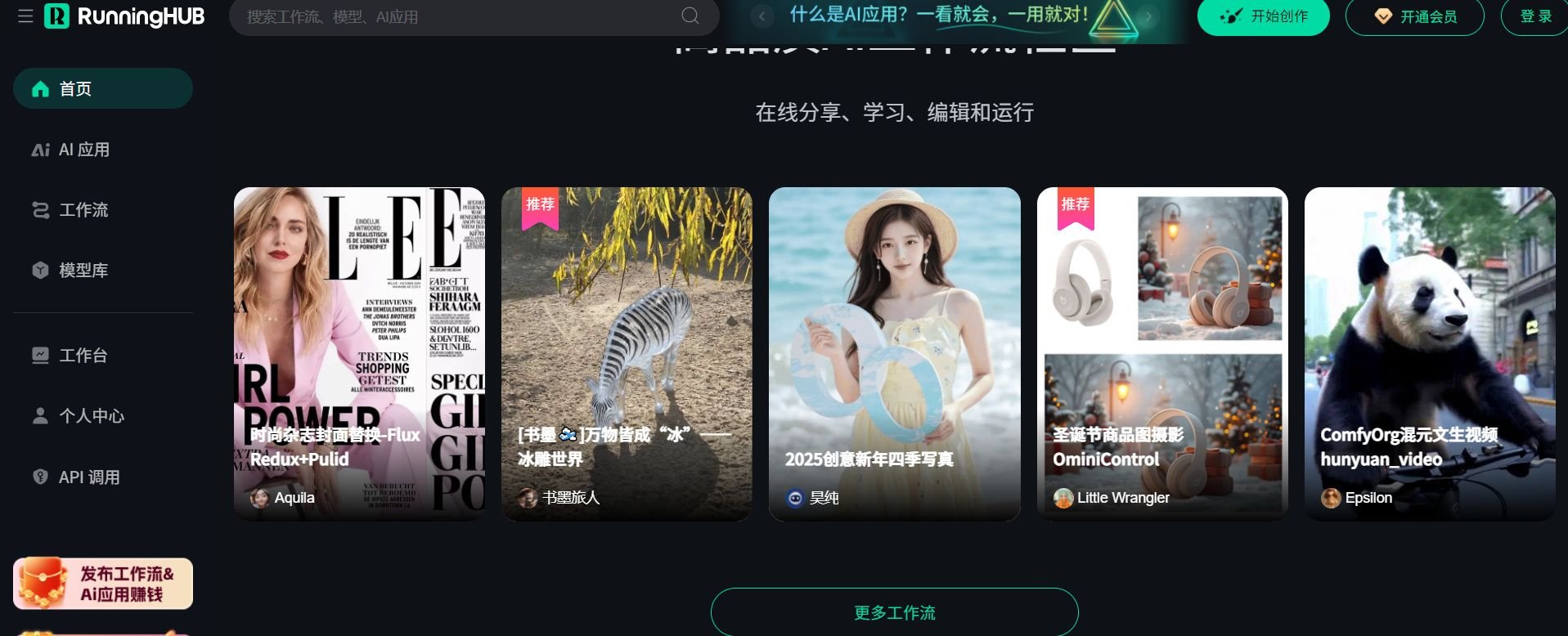Go to 首页 in sidebar

pyautogui.click(x=103, y=88)
